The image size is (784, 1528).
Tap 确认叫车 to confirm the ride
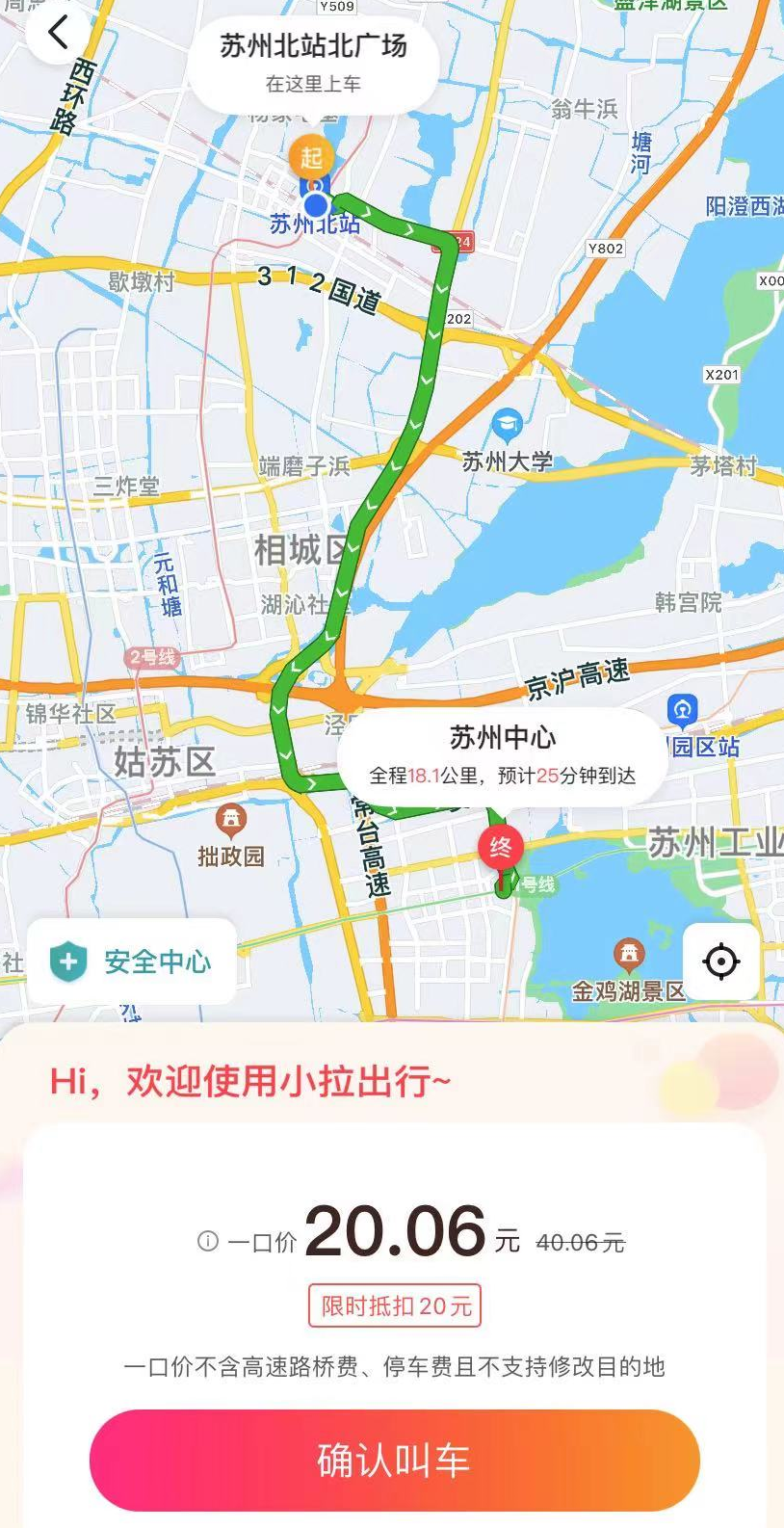coord(394,1460)
